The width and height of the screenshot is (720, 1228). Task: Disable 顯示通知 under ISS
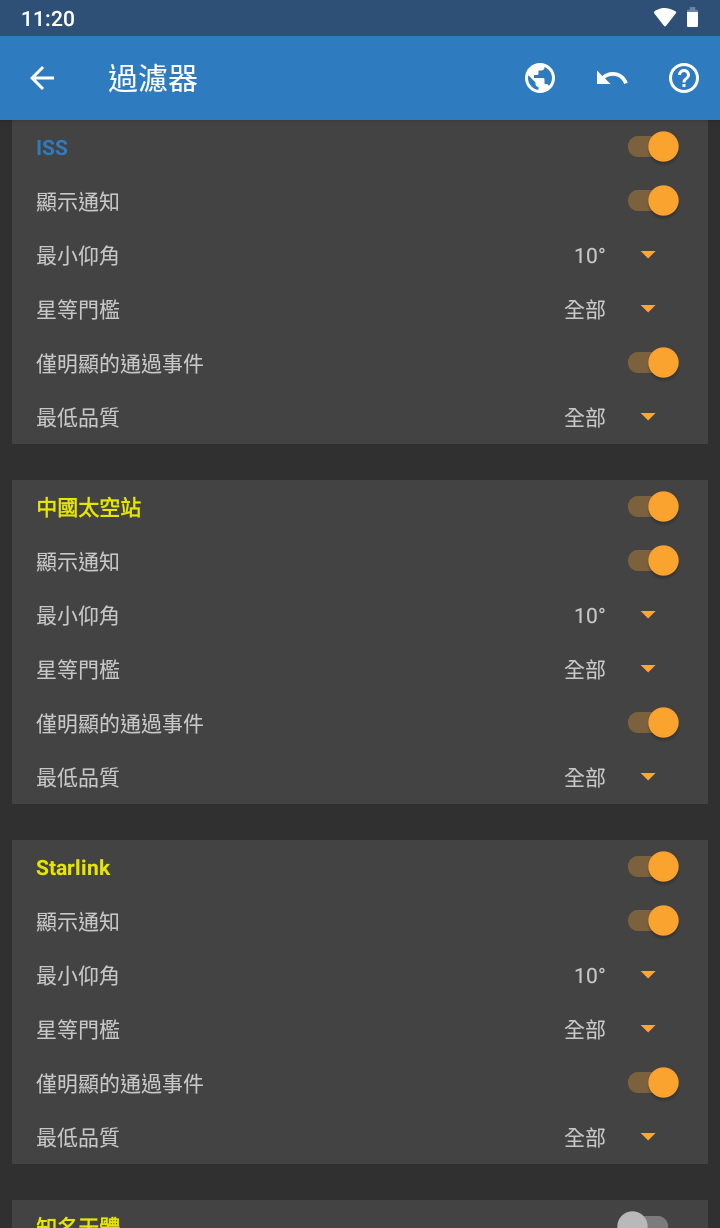(x=653, y=200)
